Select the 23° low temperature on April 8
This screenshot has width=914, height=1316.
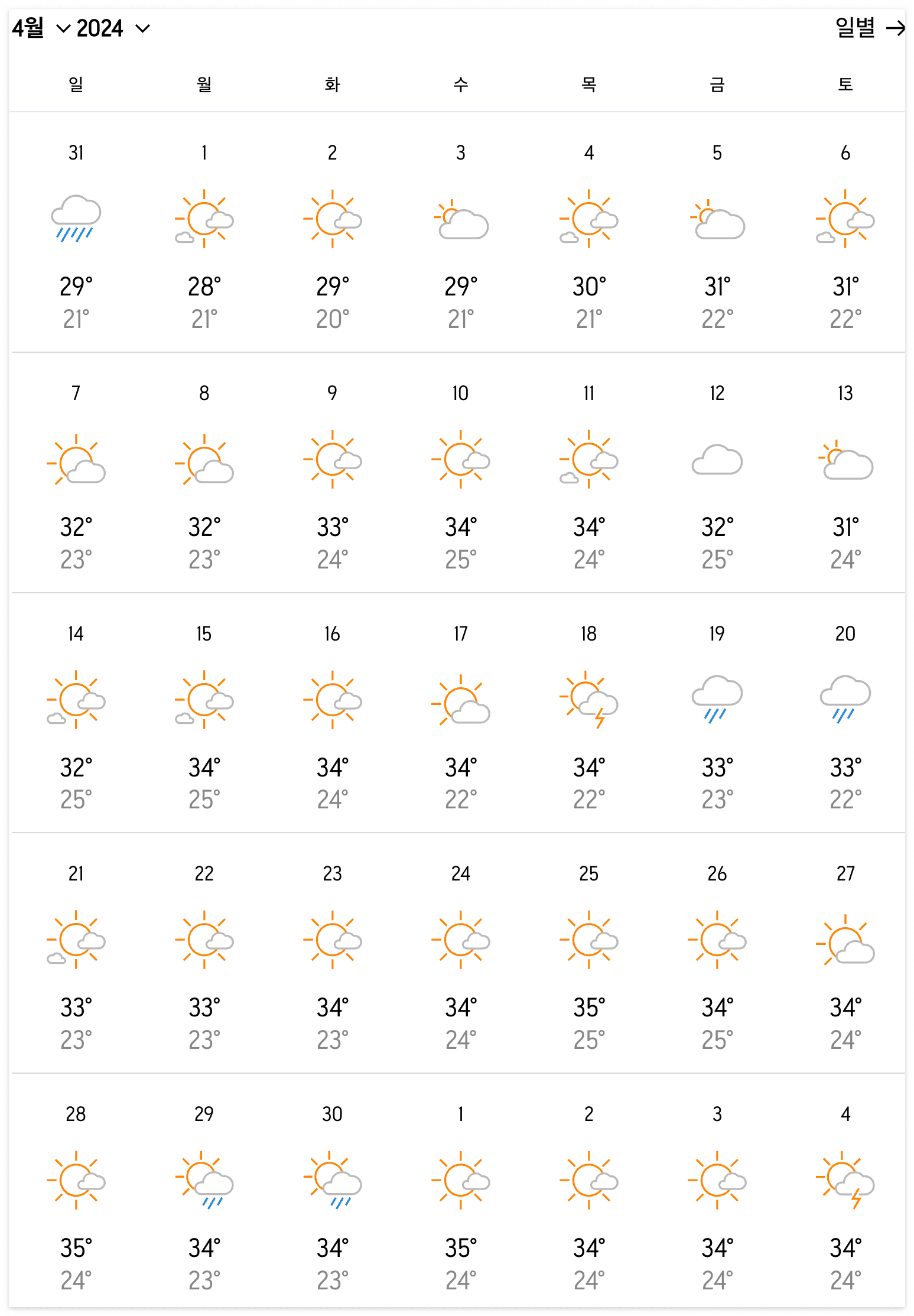pos(204,558)
